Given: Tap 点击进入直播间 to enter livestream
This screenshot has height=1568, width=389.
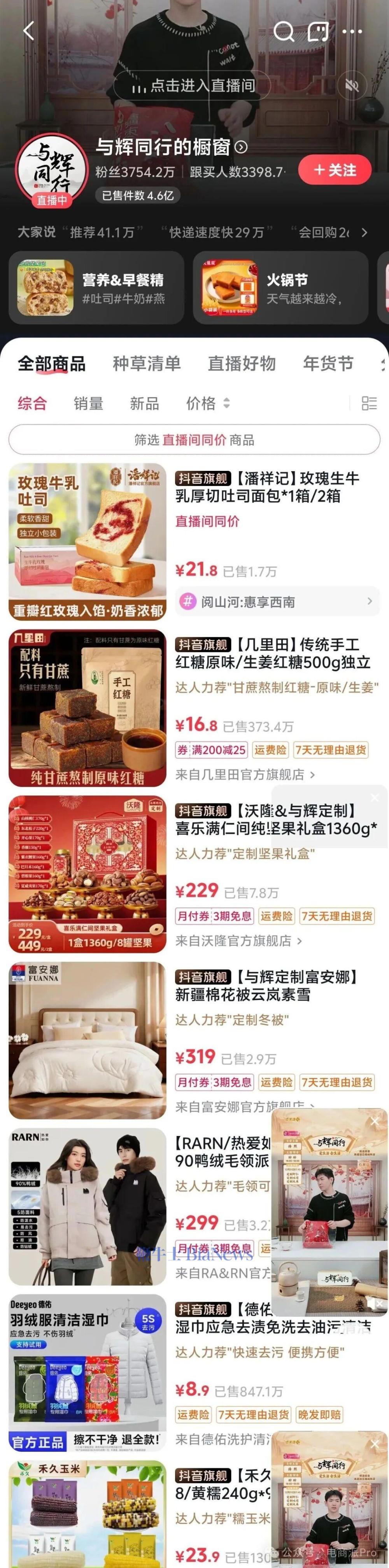Looking at the screenshot, I should pos(193,86).
